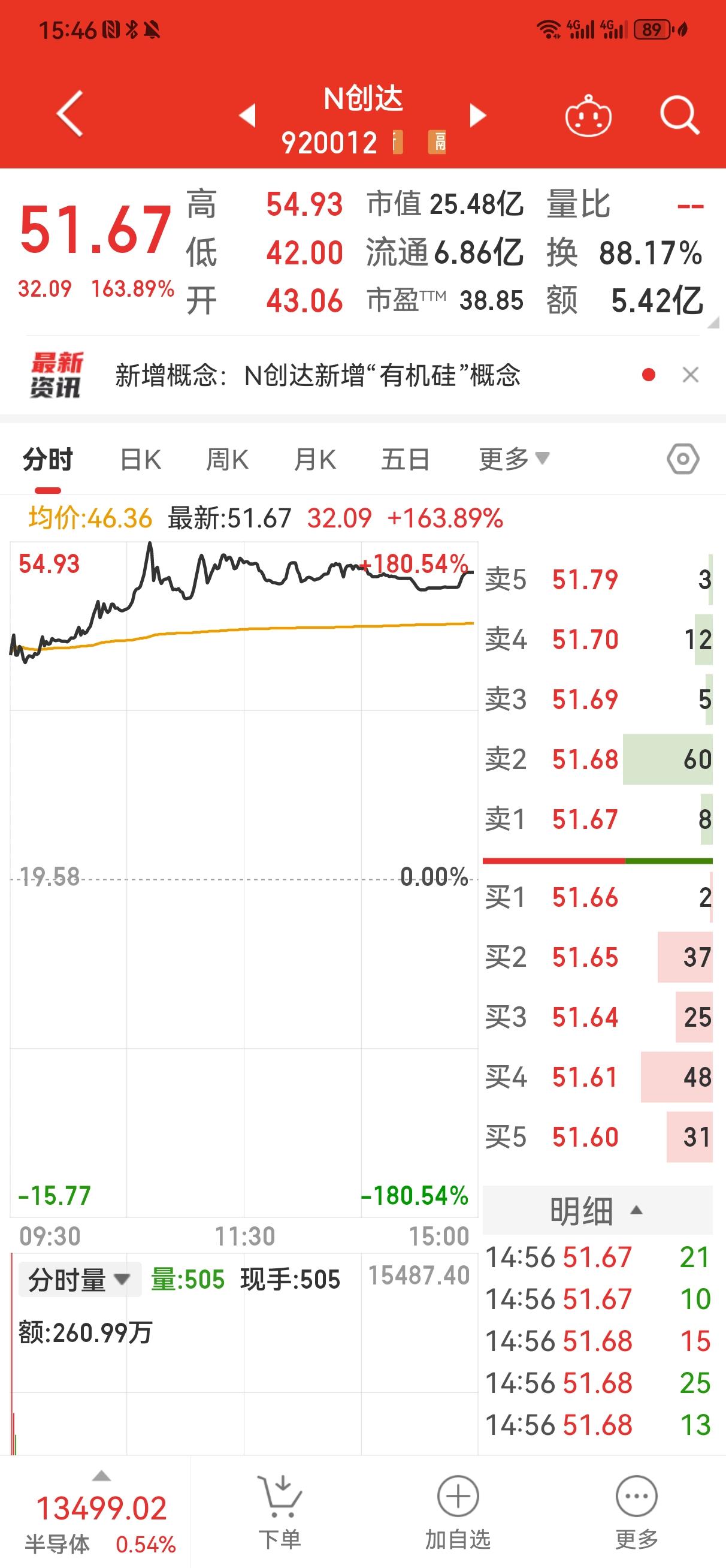Open stock search with the magnifier icon
The image size is (726, 1568).
tap(677, 116)
